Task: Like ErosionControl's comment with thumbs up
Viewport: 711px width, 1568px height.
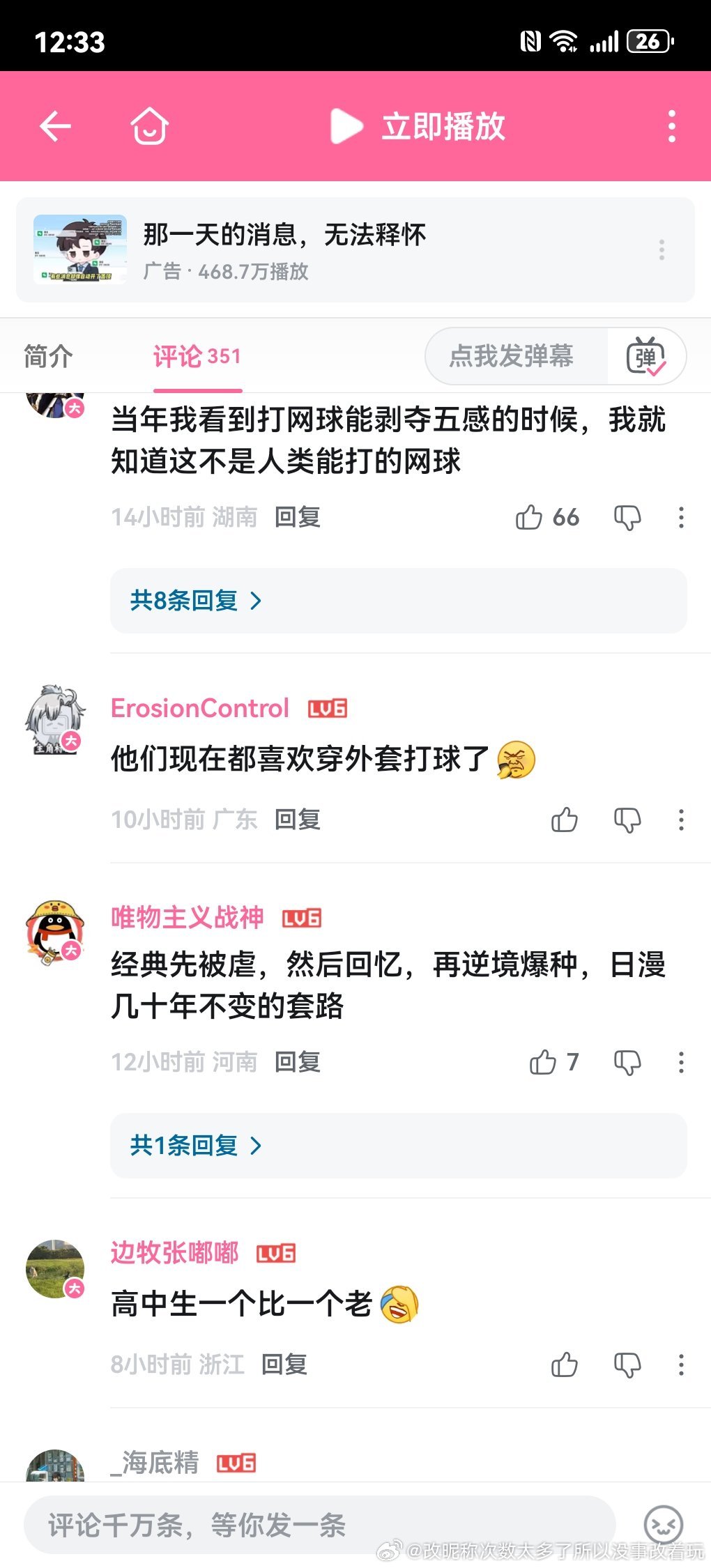Action: (x=564, y=820)
